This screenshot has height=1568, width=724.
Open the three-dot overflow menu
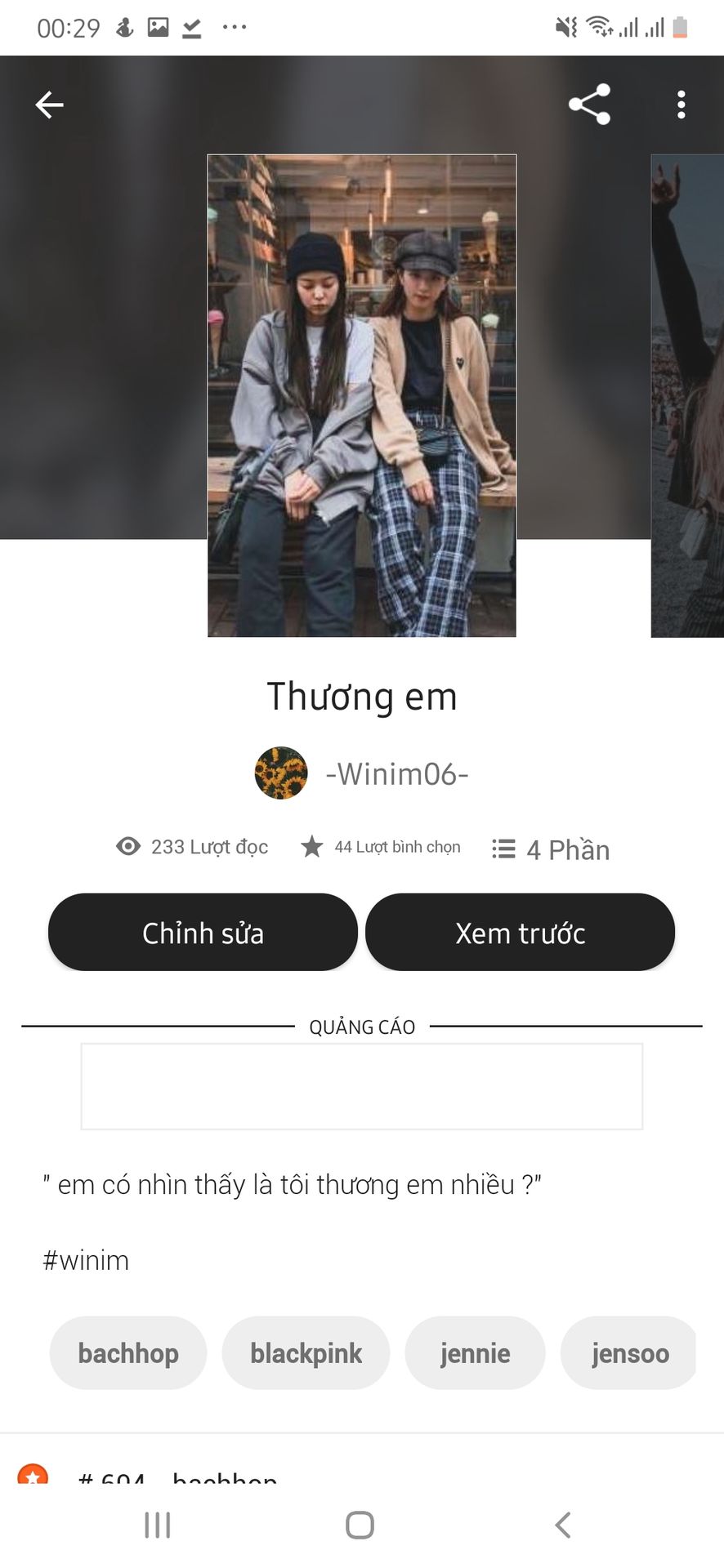(x=681, y=105)
